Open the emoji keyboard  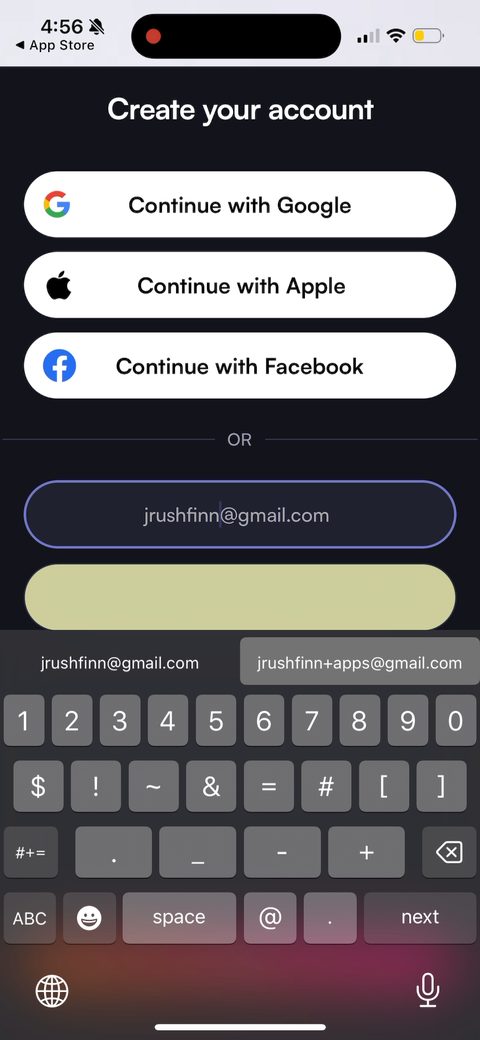[x=89, y=918]
